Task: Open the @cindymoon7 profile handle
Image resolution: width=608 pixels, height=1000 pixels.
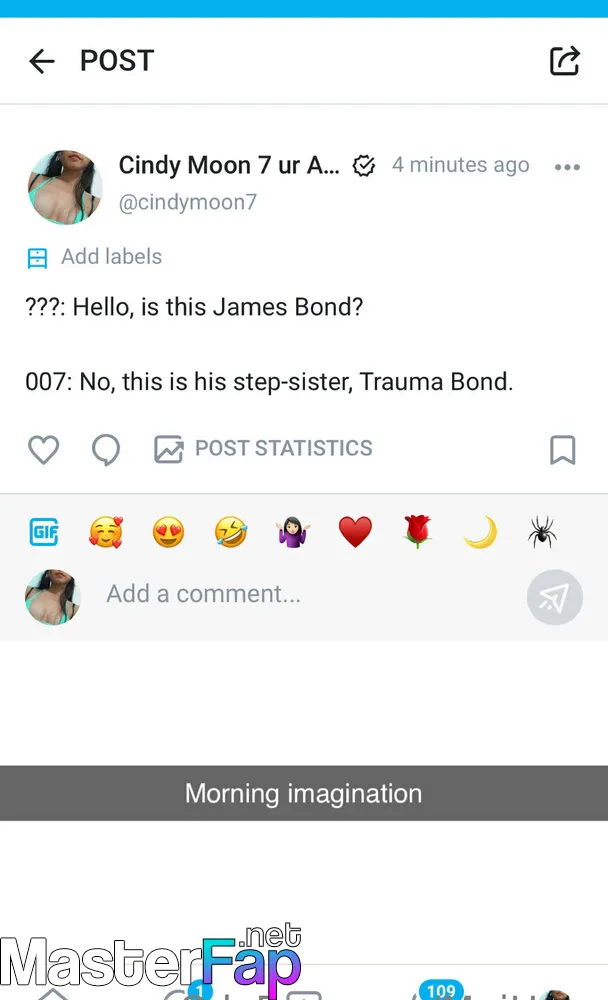Action: click(x=188, y=202)
